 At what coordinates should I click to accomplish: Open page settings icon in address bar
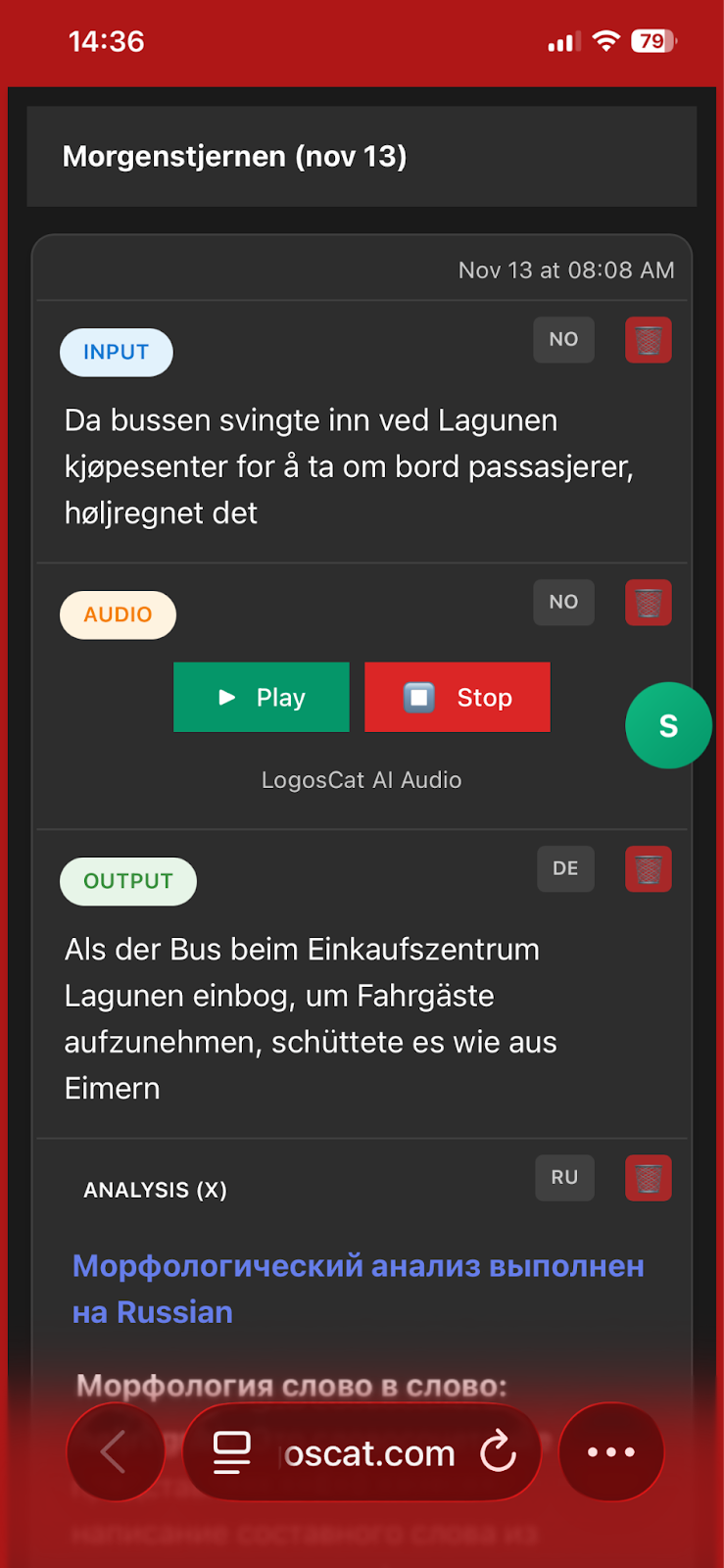coord(232,1452)
